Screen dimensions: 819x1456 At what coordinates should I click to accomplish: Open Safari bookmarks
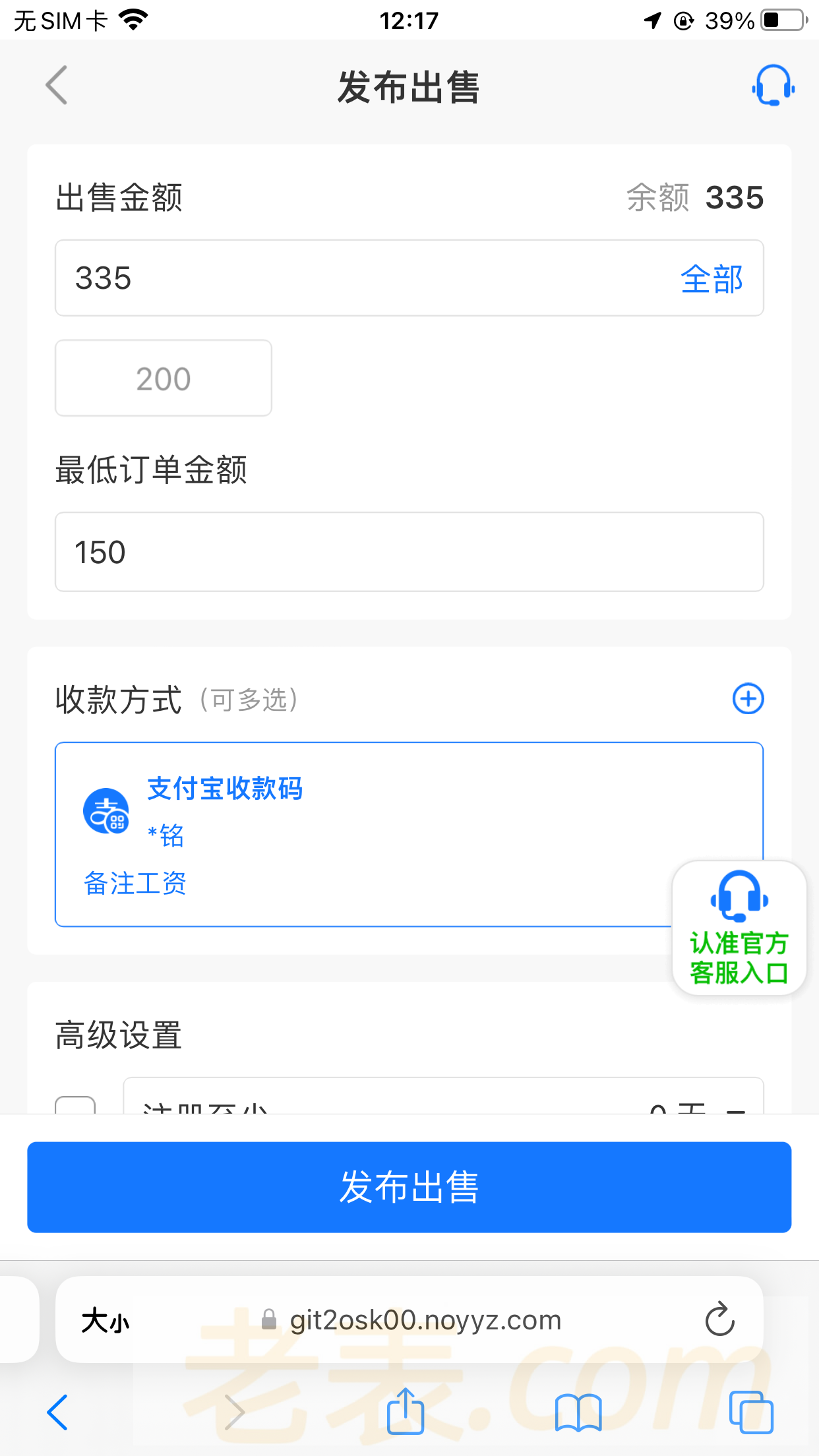tap(578, 1413)
